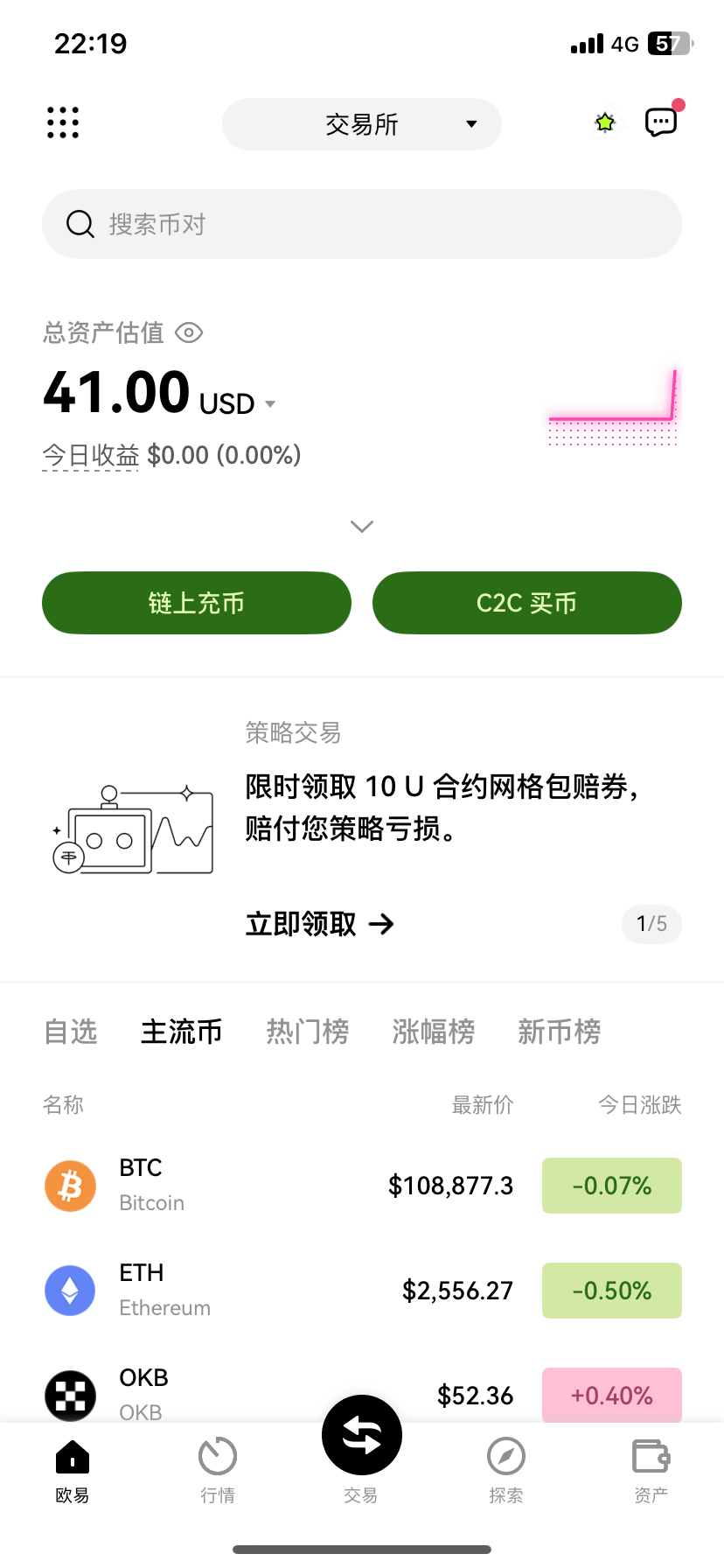Tap 立即领取 to claim the coupon
The image size is (724, 1568).
(x=320, y=924)
